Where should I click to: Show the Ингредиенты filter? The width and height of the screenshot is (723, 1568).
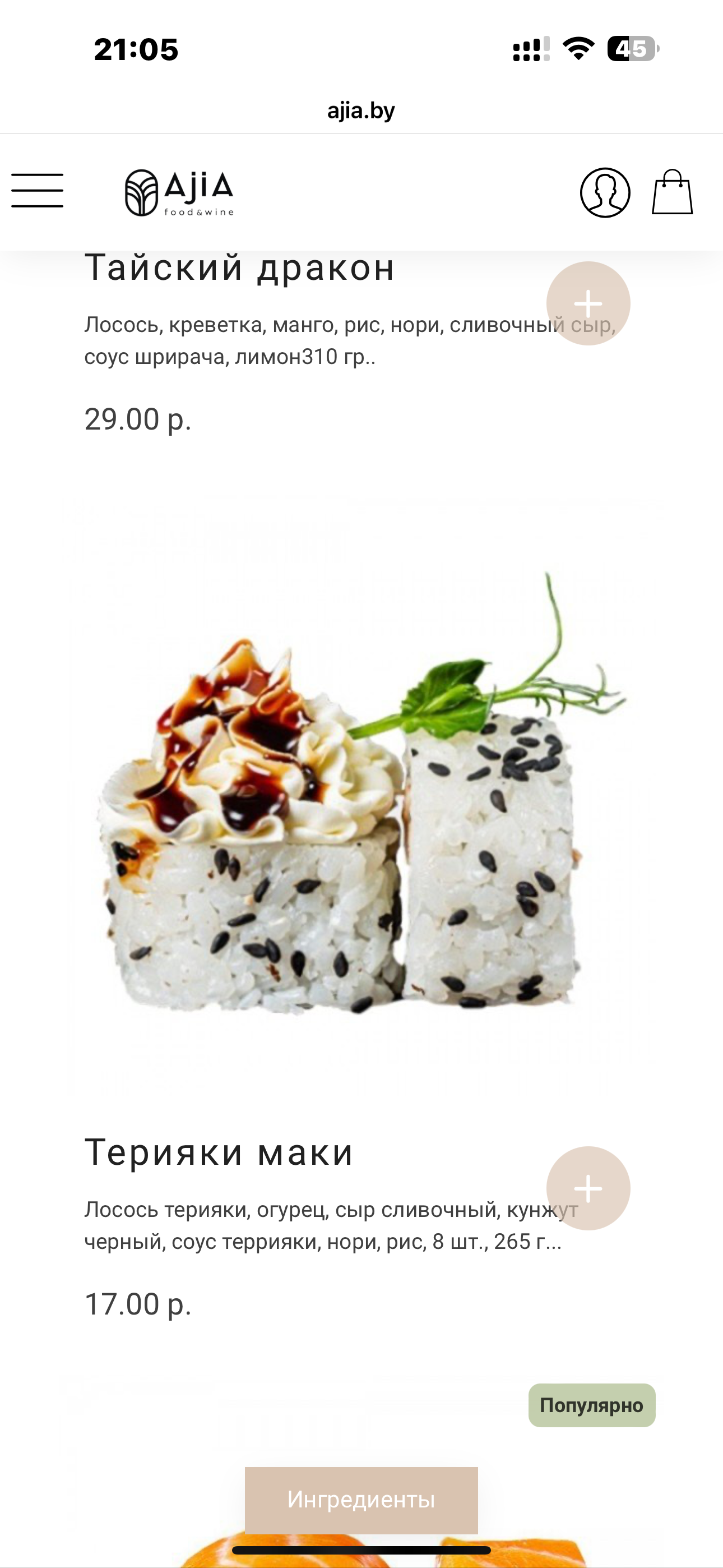[x=361, y=1500]
